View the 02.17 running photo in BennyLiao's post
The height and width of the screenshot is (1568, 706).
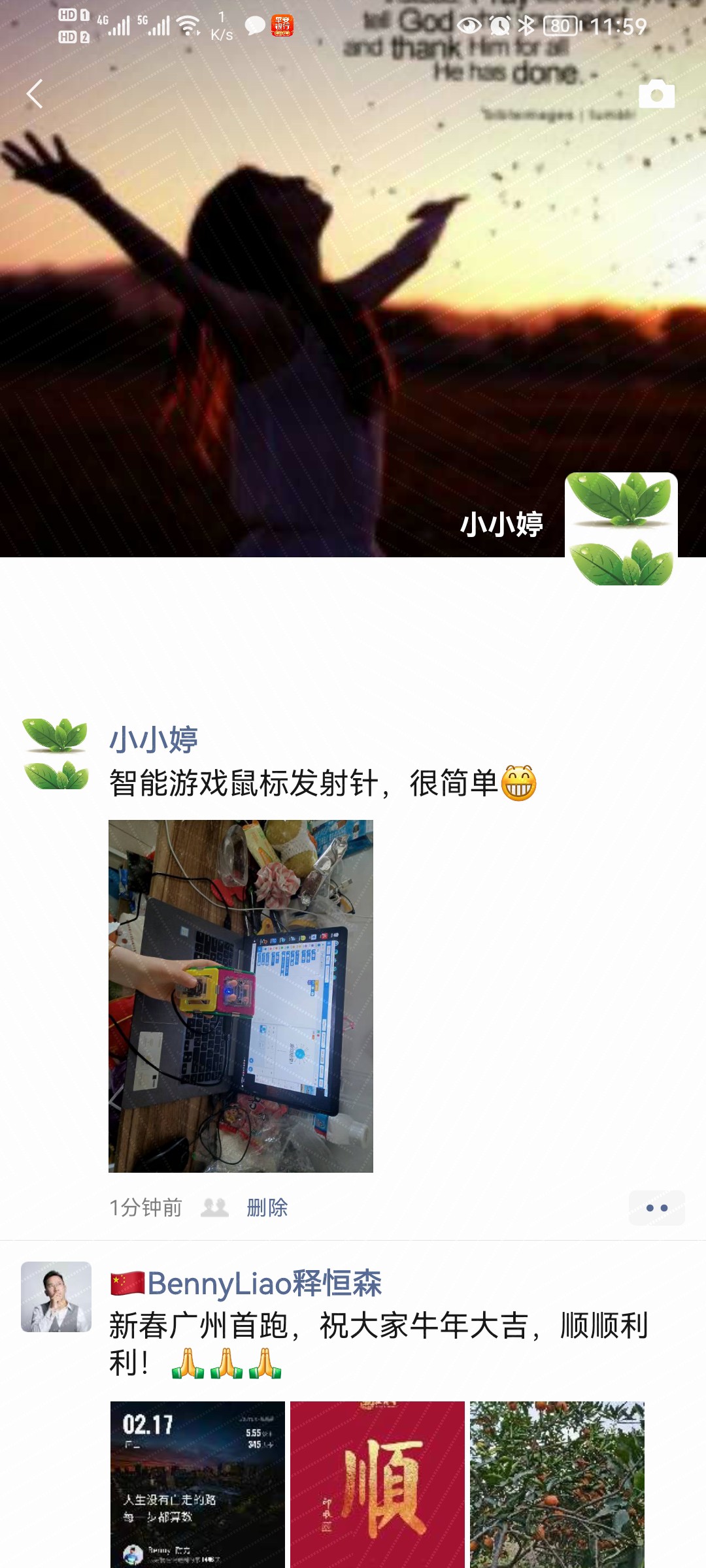click(x=197, y=1483)
